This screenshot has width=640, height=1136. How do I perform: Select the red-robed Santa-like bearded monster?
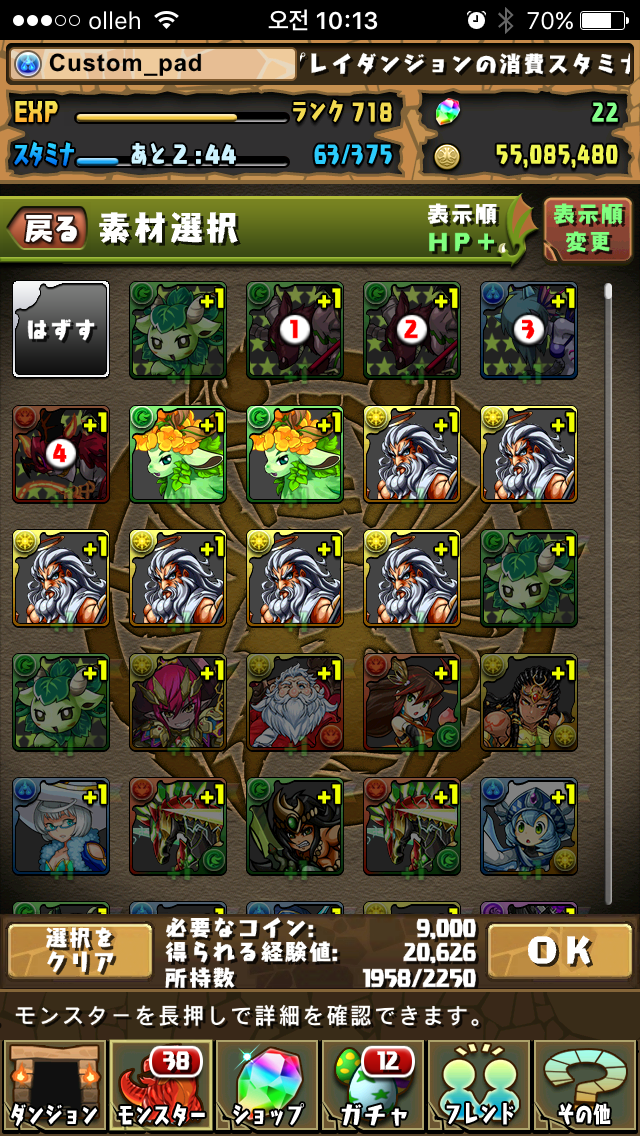[294, 702]
